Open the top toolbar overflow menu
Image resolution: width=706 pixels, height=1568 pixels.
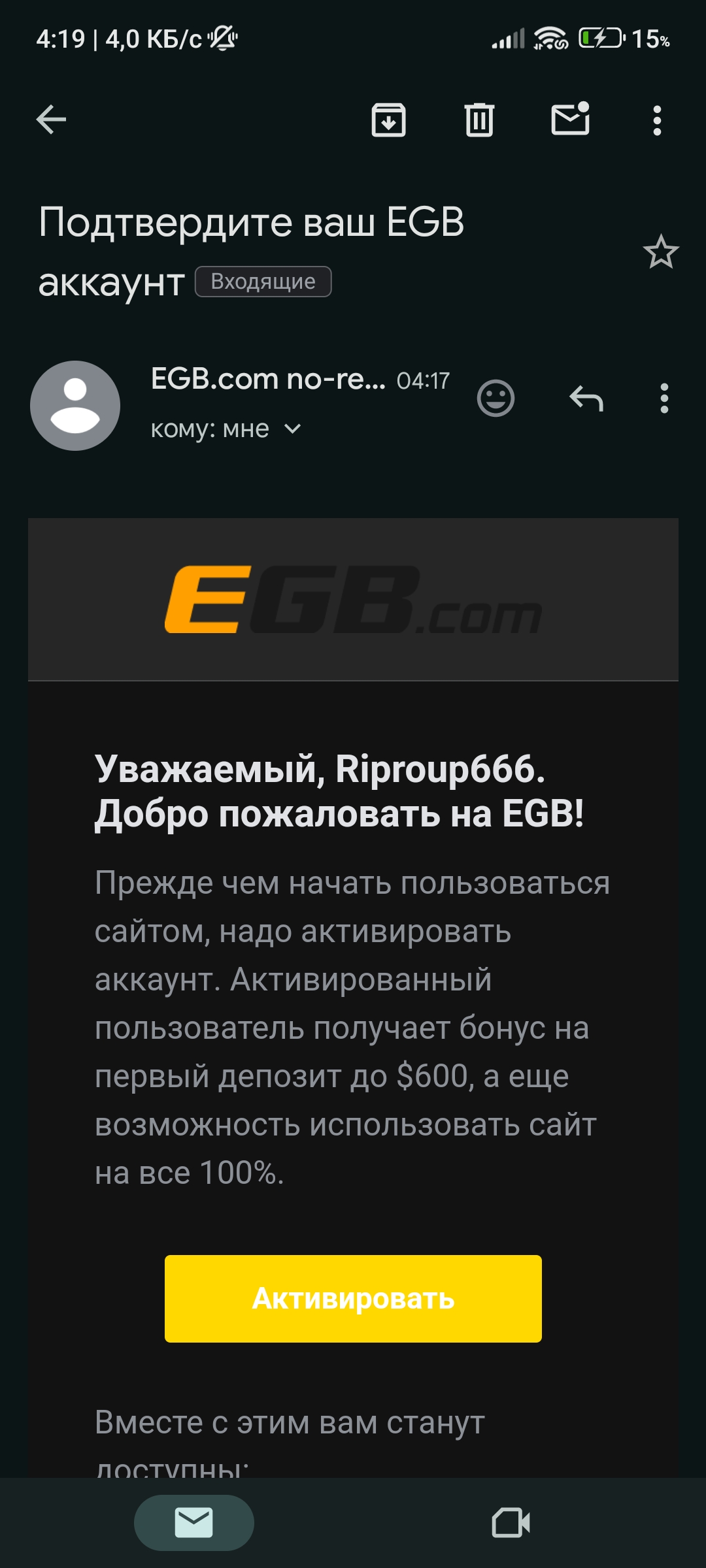pos(657,120)
